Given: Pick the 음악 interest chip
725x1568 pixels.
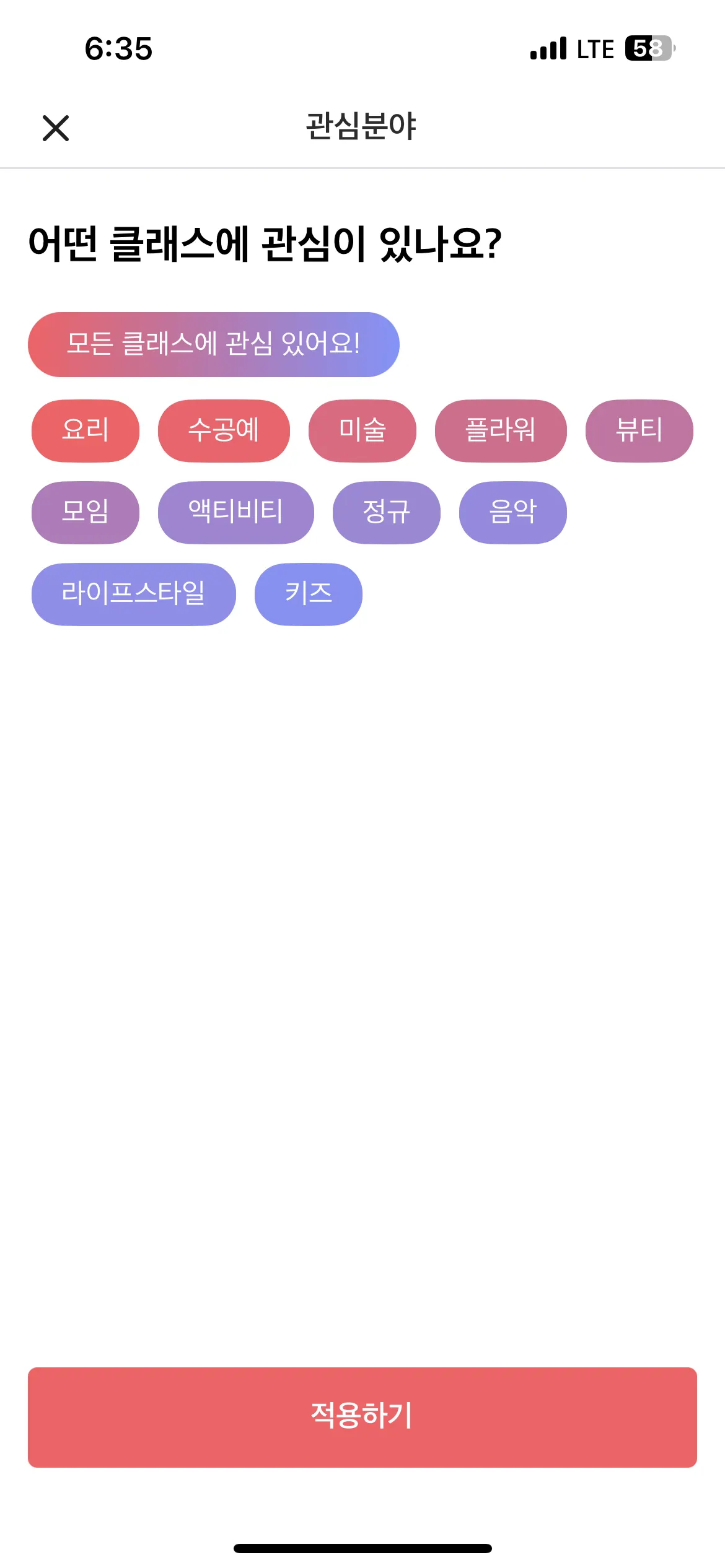Looking at the screenshot, I should pos(512,512).
